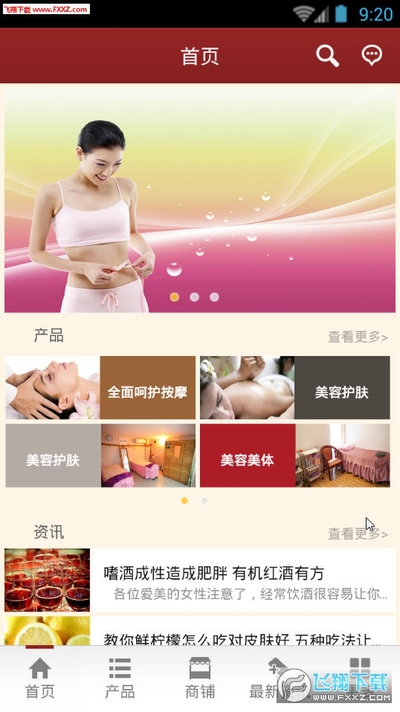Switch to the 产品 tab
The width and height of the screenshot is (400, 712).
tap(120, 679)
